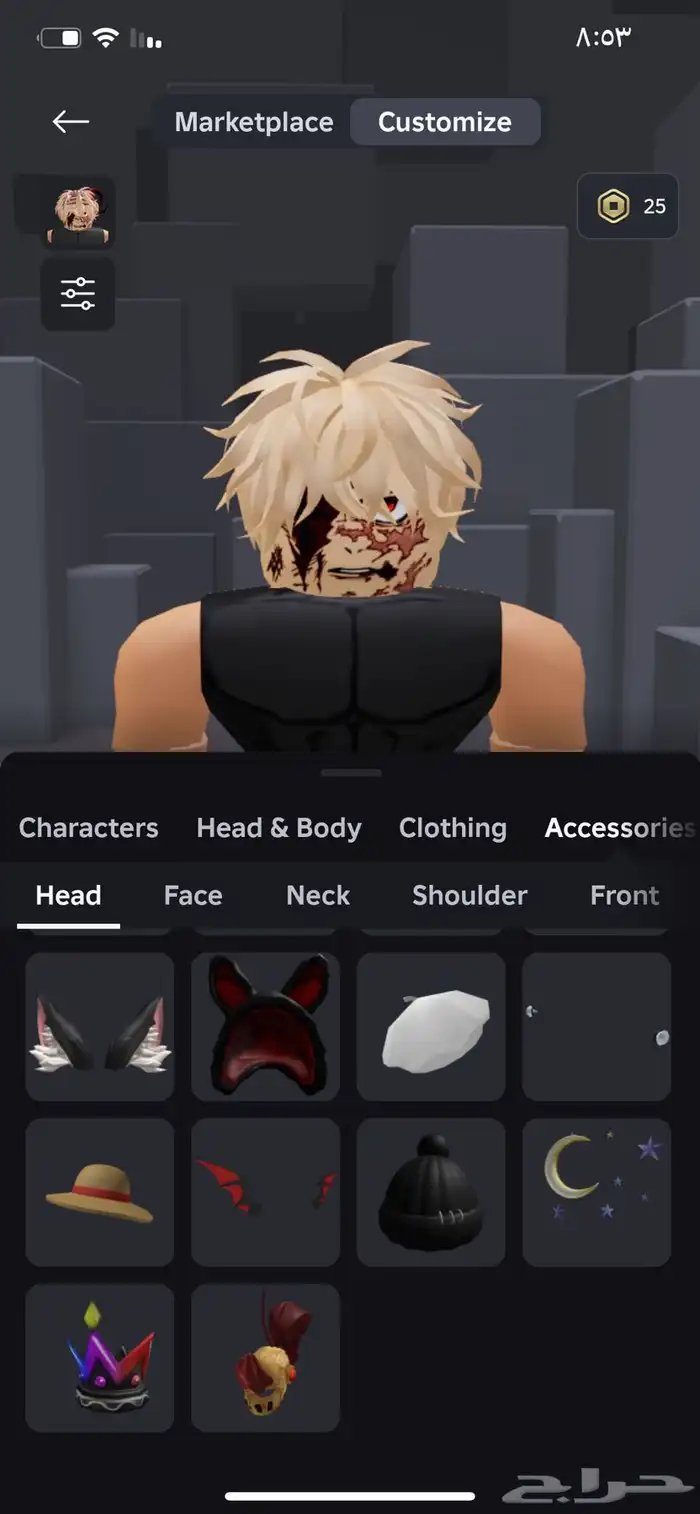Show Front accessories

[x=624, y=895]
